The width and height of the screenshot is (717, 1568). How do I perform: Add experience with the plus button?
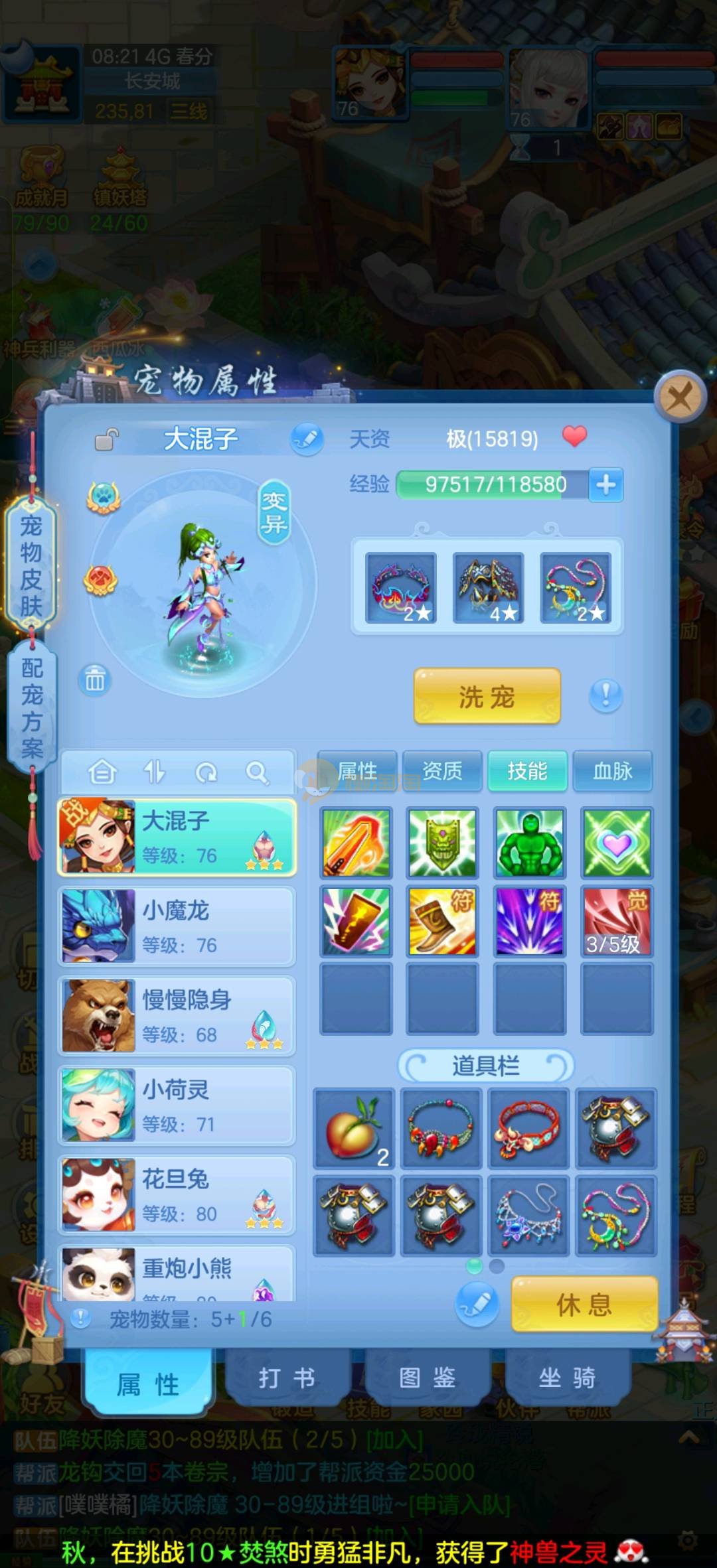click(x=605, y=484)
